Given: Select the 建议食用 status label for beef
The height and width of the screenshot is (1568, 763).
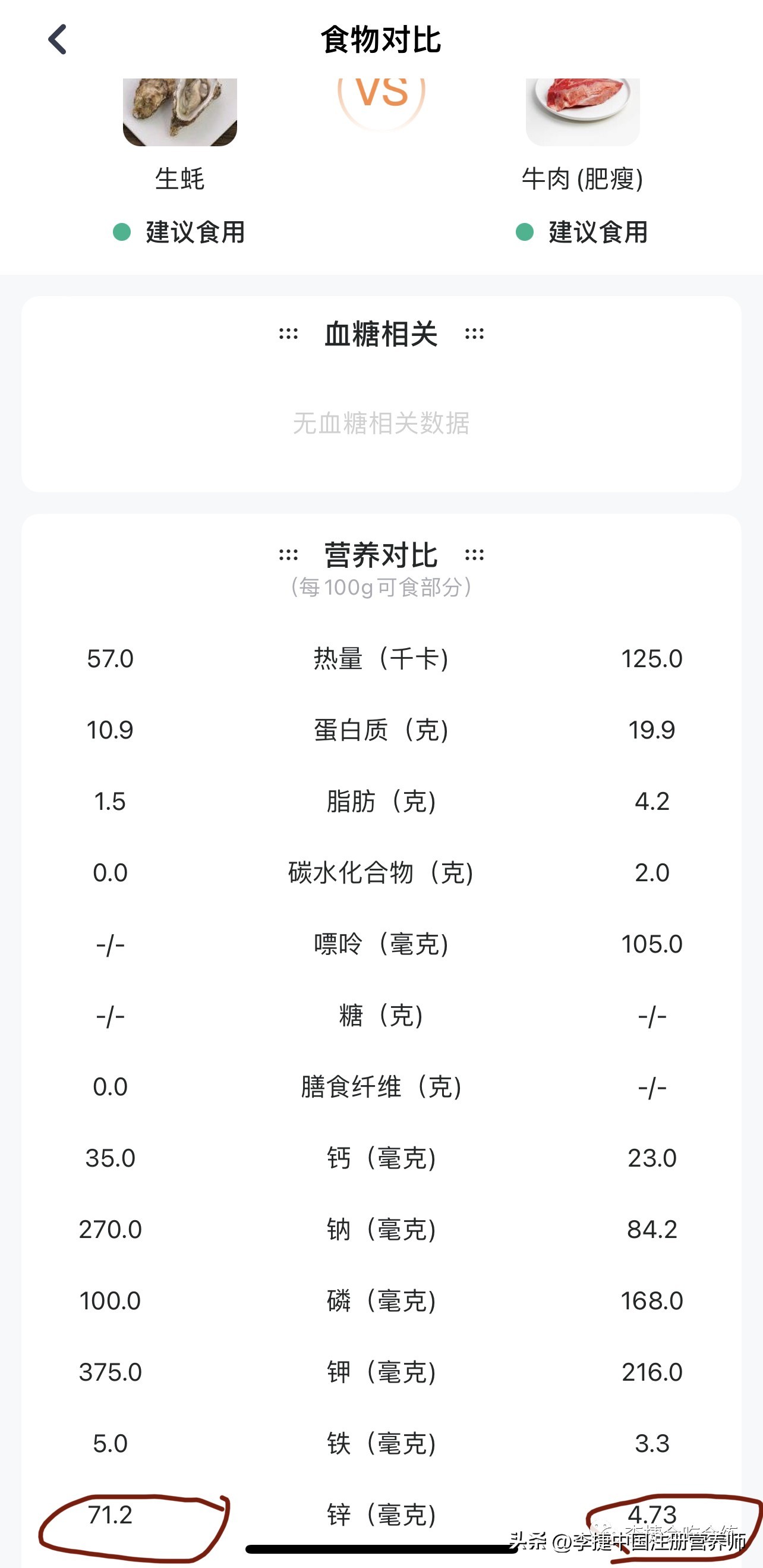Looking at the screenshot, I should point(597,232).
